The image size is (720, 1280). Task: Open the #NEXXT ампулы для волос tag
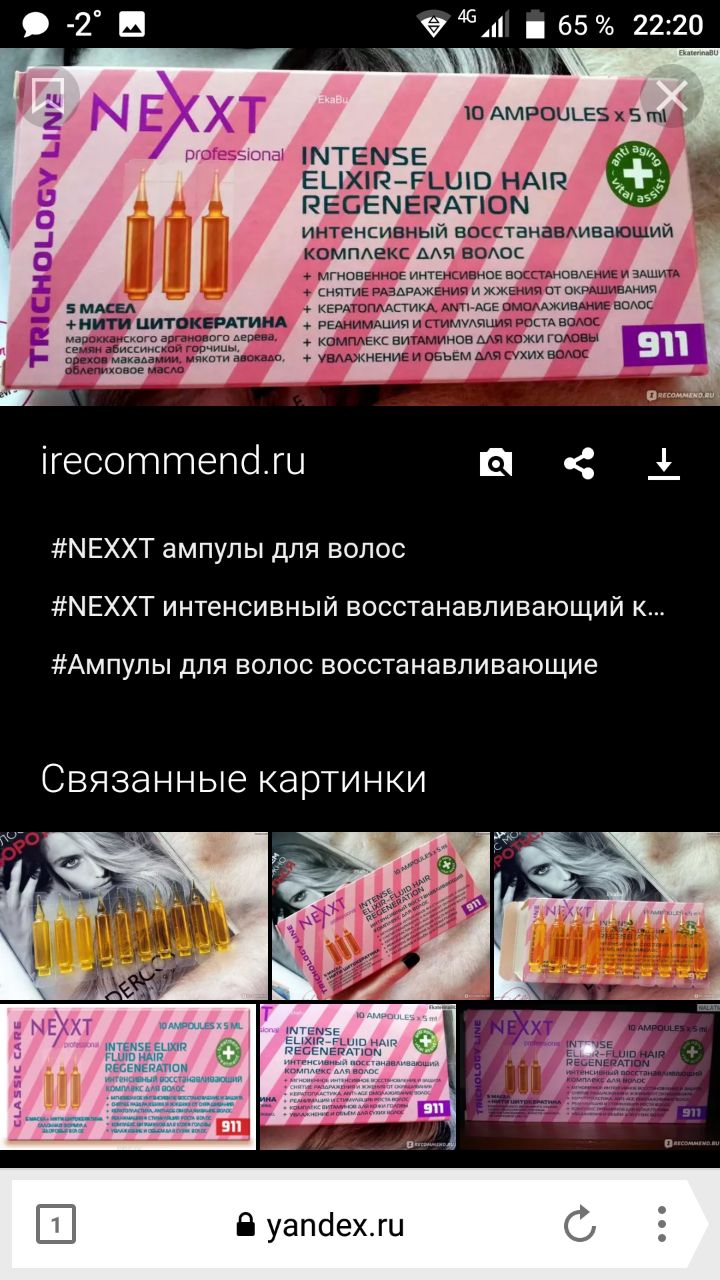[228, 548]
